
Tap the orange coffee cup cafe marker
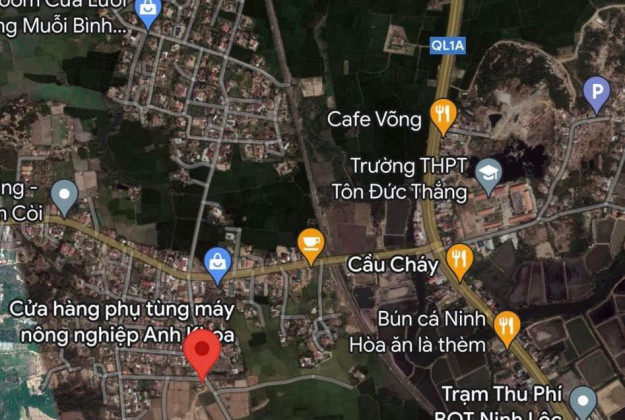pos(311,242)
